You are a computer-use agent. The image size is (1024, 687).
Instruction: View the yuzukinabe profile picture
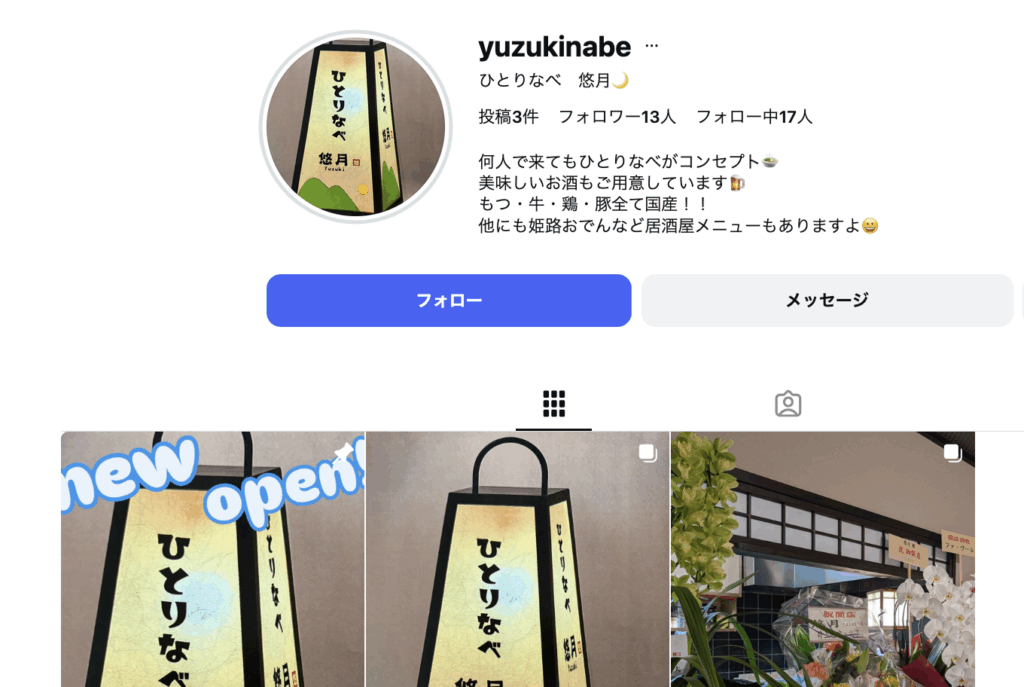(355, 126)
